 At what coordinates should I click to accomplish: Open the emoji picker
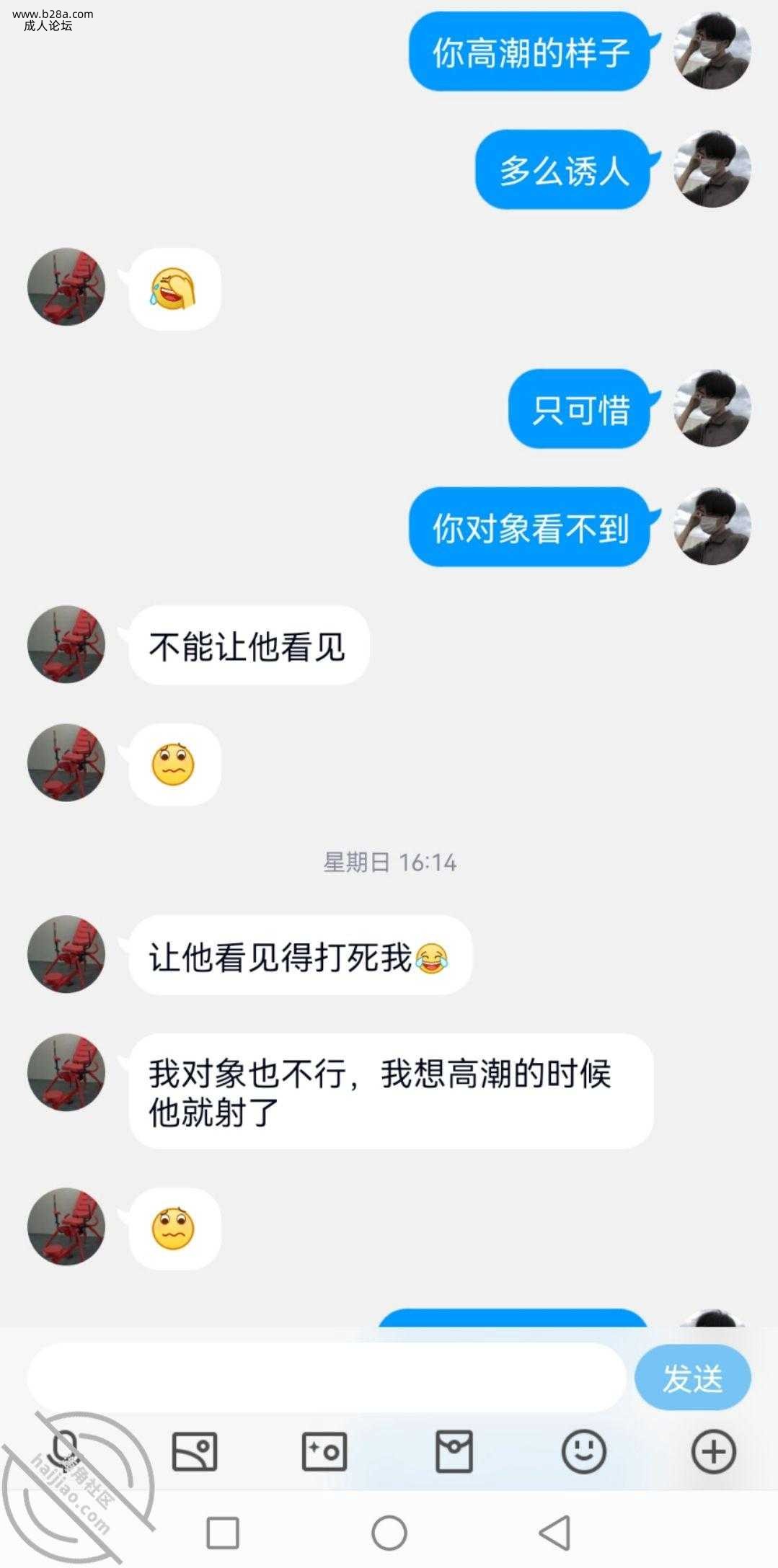pyautogui.click(x=583, y=1451)
